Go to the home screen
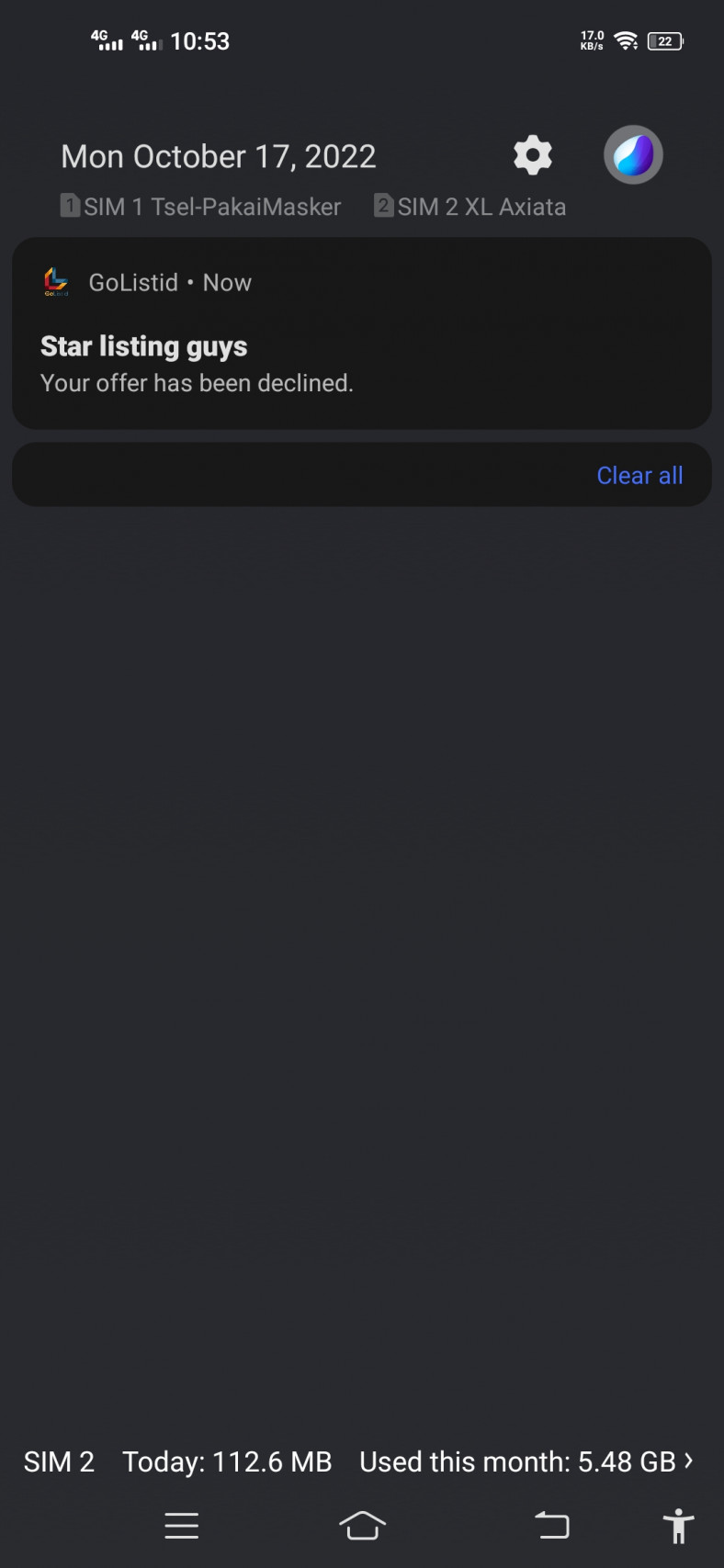This screenshot has height=1568, width=724. pos(362,1526)
